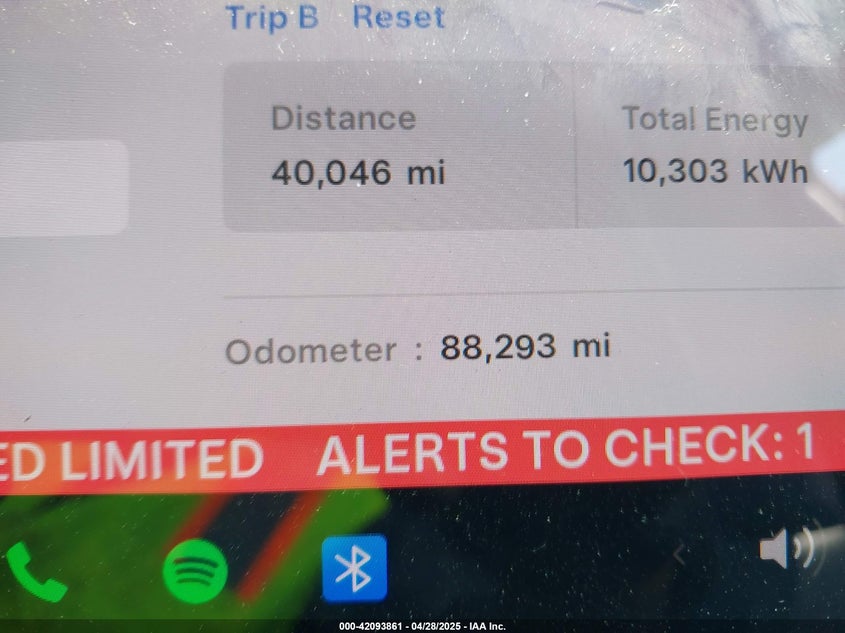Reset the Trip B counter
Screen dimensions: 845x633
tap(398, 17)
